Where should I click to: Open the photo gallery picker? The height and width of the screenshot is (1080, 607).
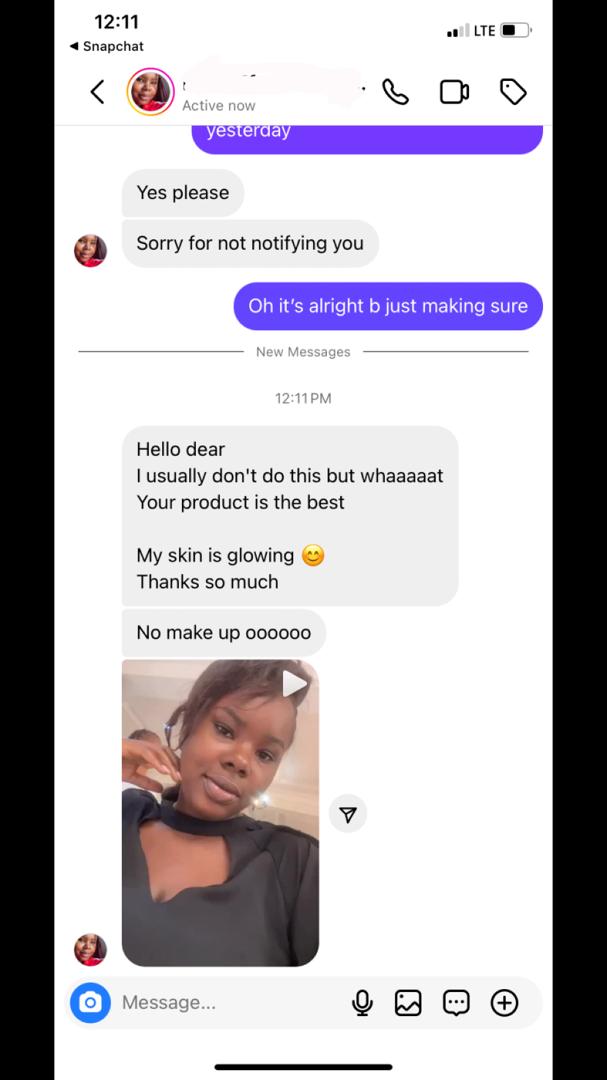click(x=408, y=1002)
